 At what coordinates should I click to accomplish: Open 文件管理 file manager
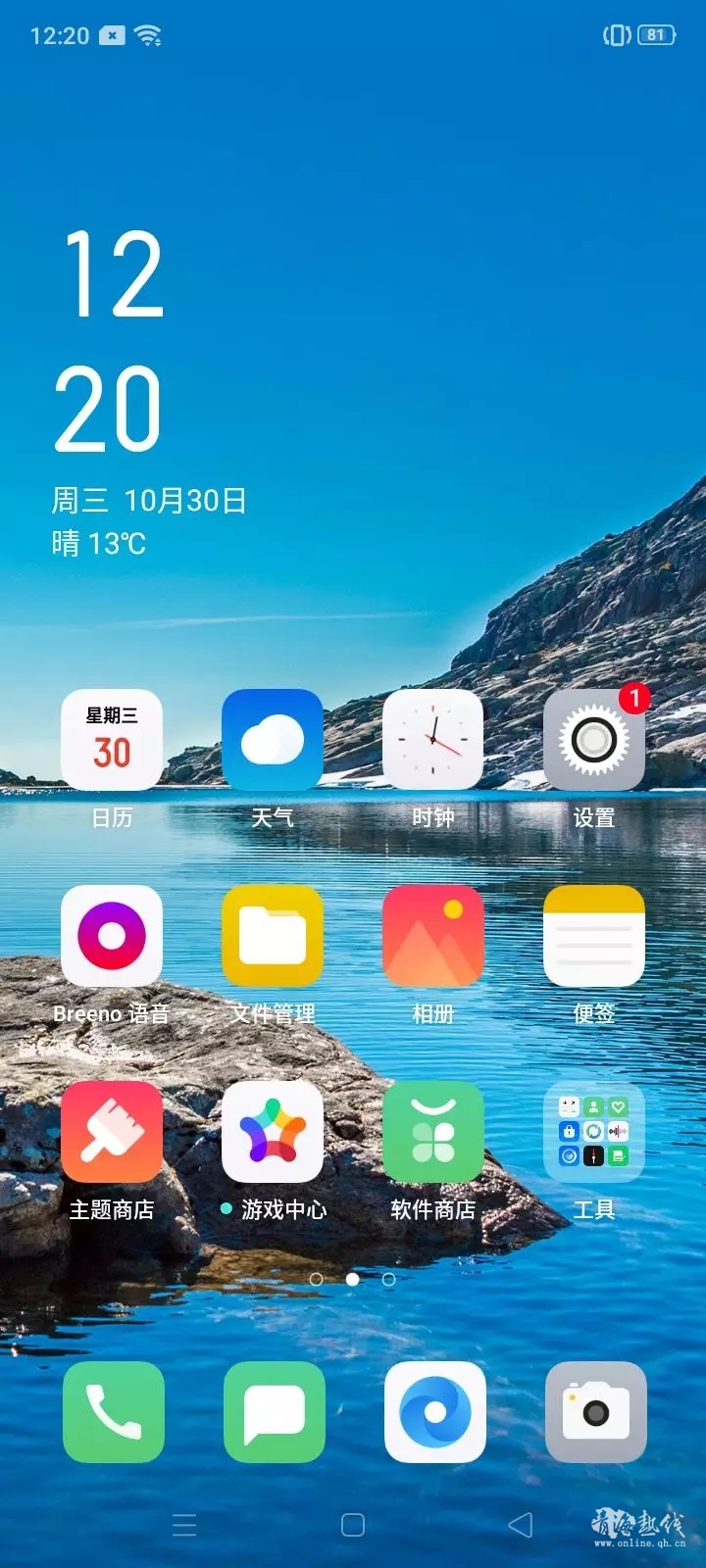point(273,937)
